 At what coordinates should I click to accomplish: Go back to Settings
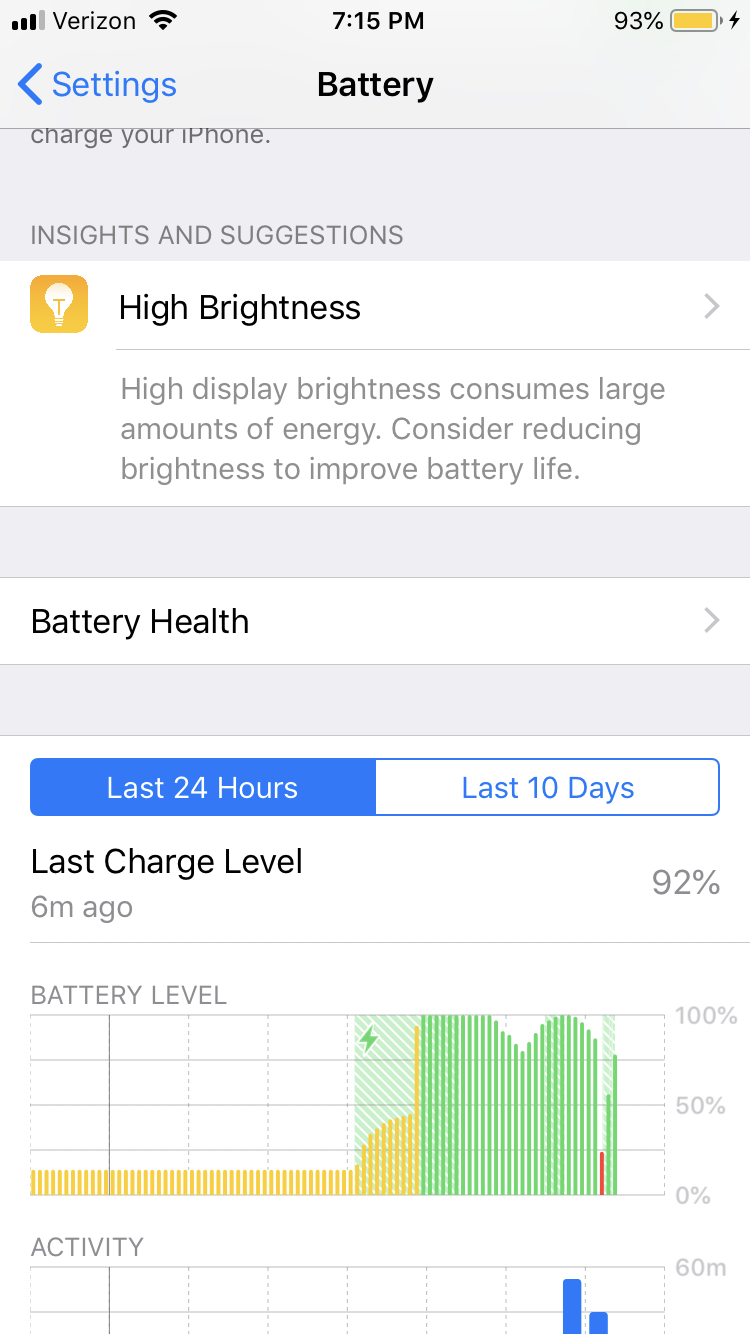click(98, 85)
